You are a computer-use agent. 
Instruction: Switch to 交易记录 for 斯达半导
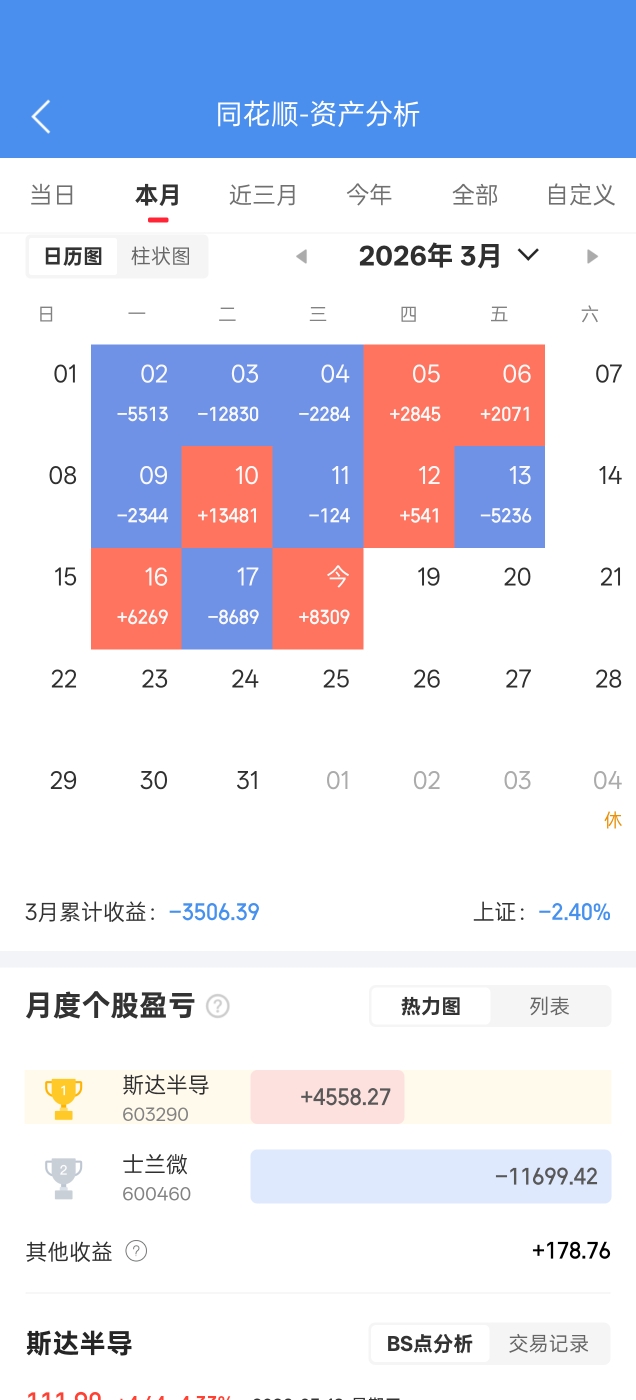coord(549,1344)
